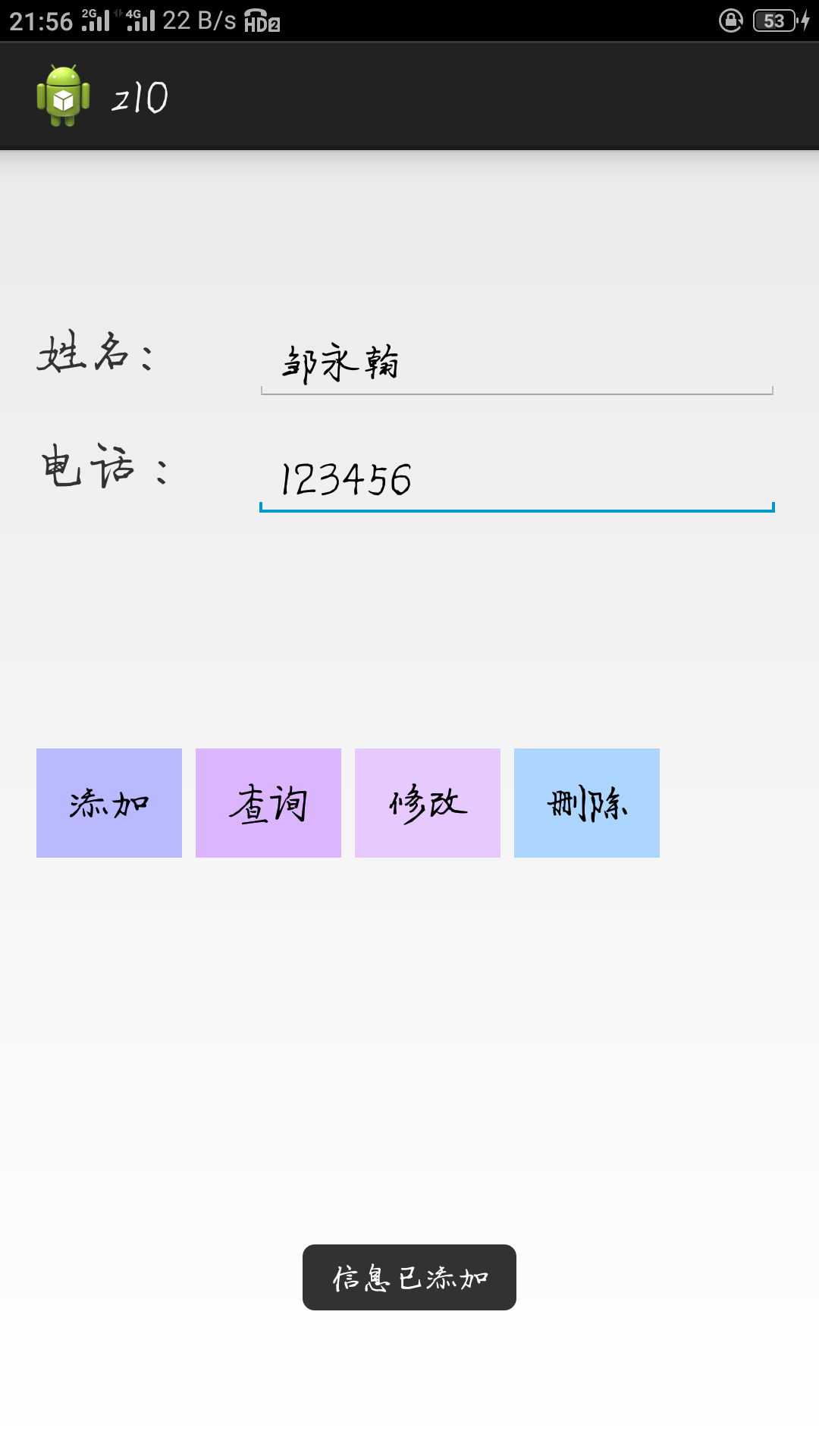This screenshot has height=1456, width=819.
Task: Tap the 添加 (add) button
Action: click(x=109, y=803)
